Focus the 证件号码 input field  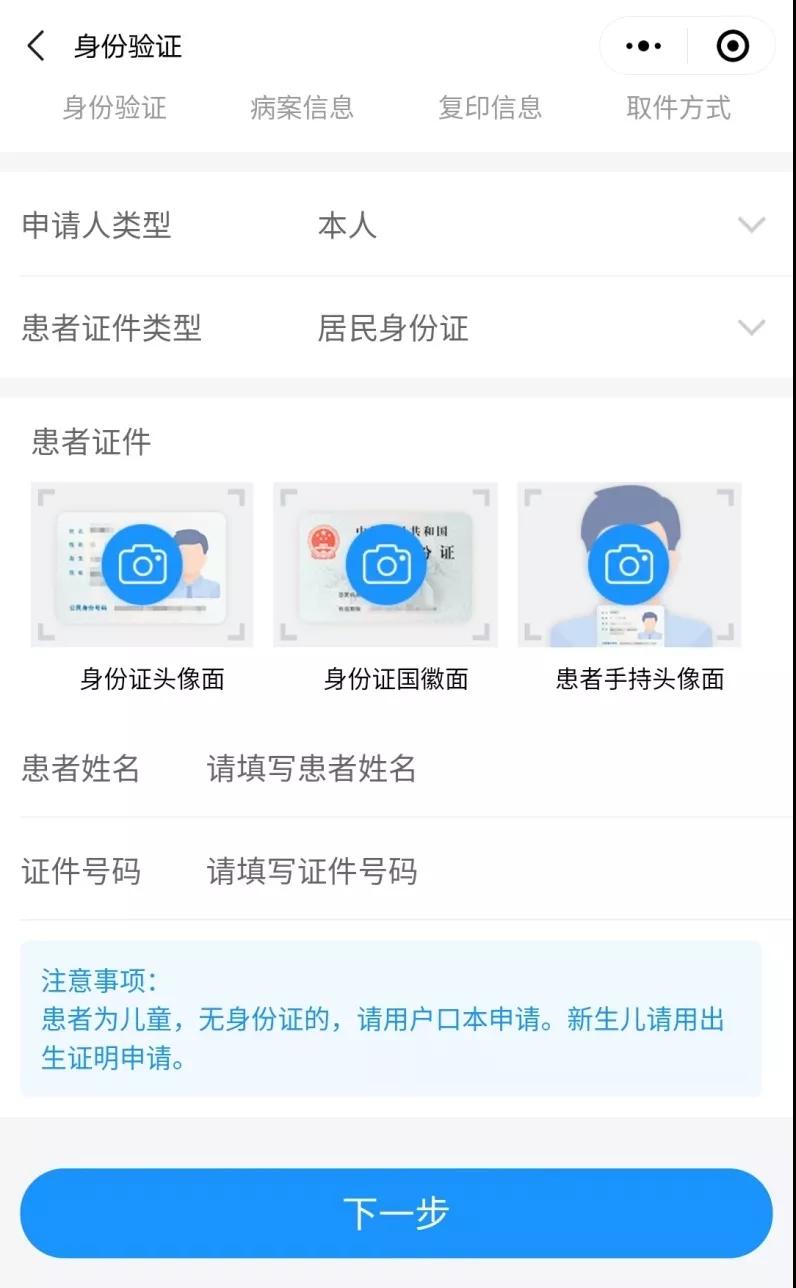pos(480,872)
